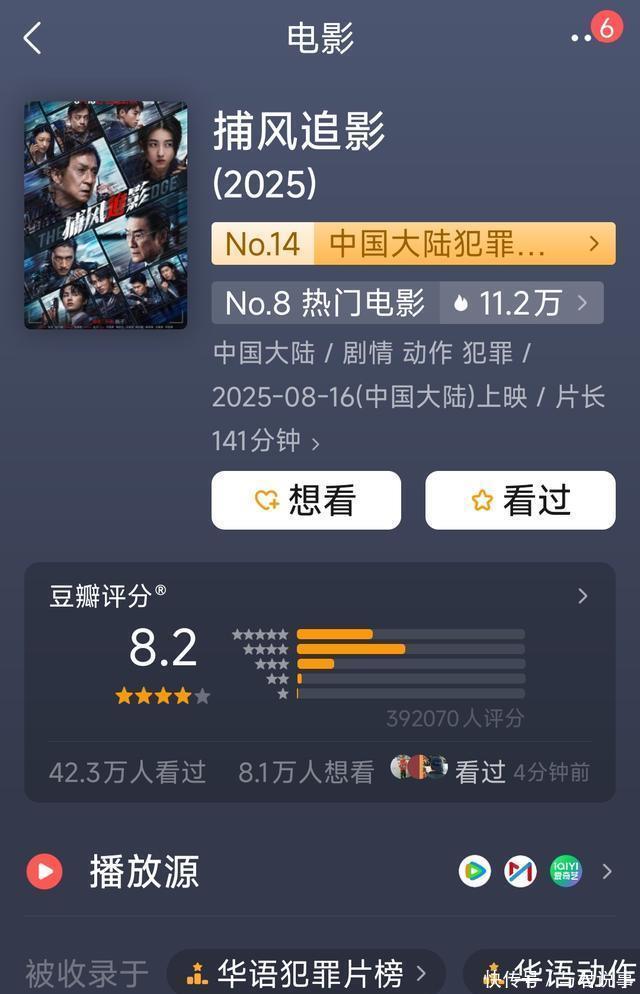640x994 pixels.
Task: View friends who 看过 this movie
Action: click(x=448, y=771)
